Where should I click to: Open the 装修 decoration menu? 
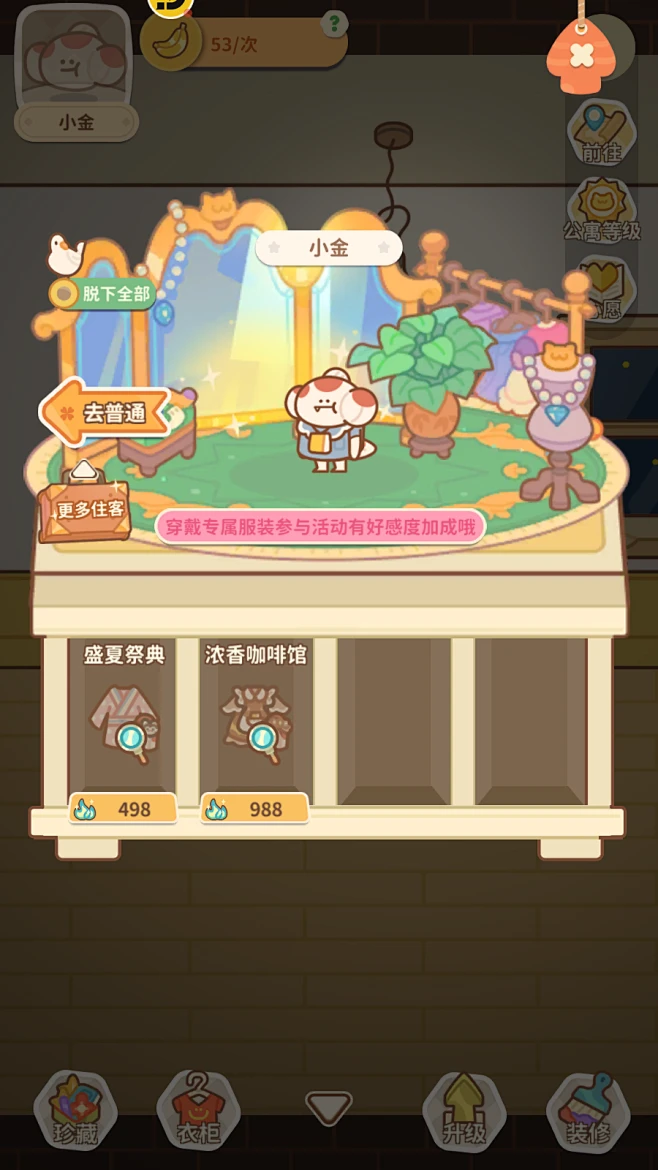click(588, 1111)
